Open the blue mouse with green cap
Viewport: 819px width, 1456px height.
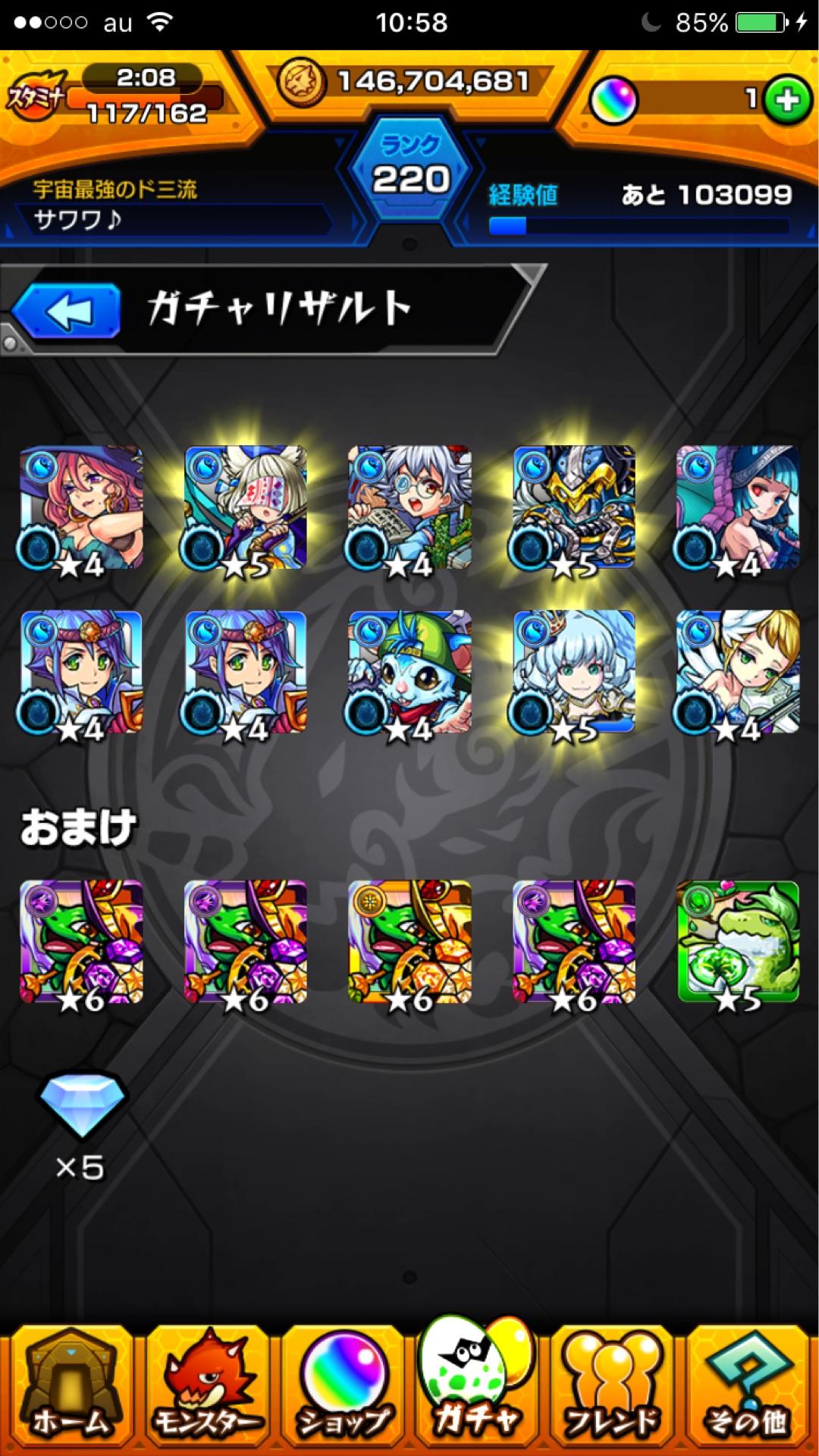coord(409,673)
